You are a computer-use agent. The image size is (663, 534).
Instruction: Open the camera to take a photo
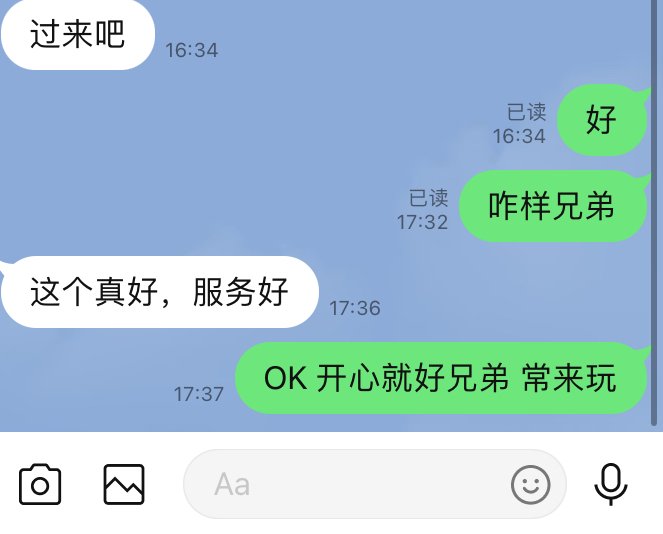40,485
